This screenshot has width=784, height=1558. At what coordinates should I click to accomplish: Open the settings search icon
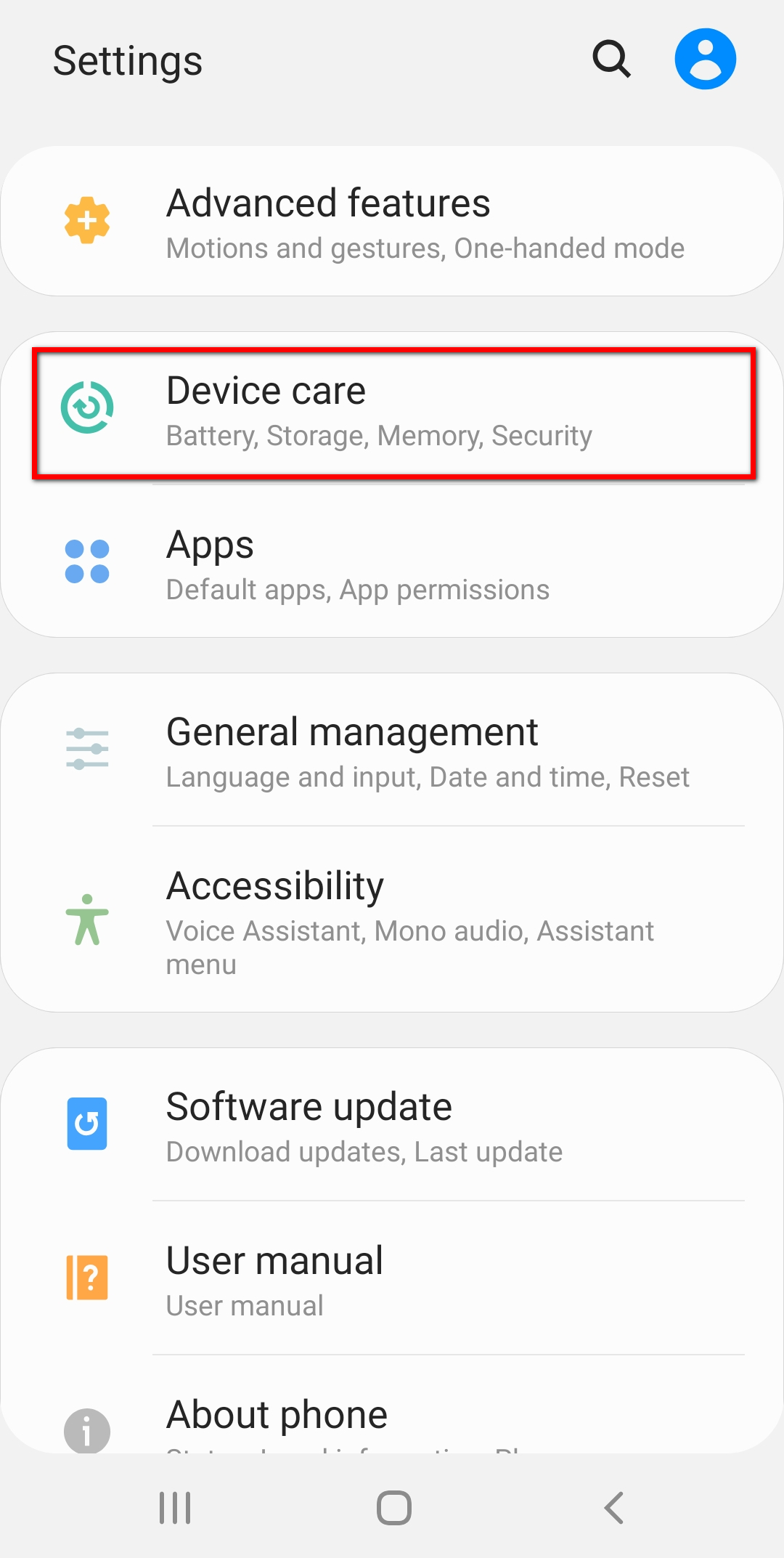[611, 59]
